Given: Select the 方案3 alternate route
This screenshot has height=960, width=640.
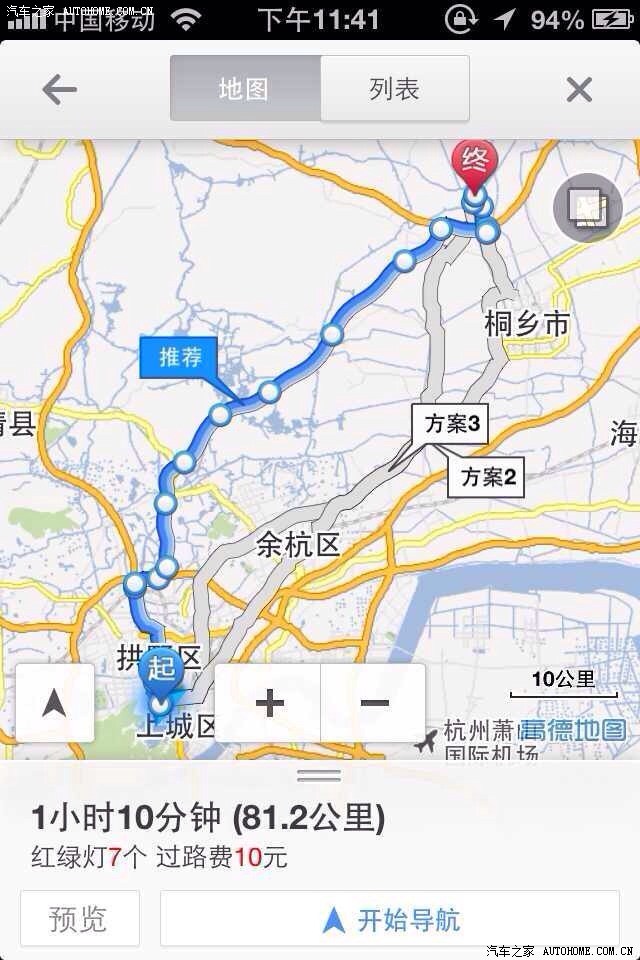Looking at the screenshot, I should click(x=452, y=424).
